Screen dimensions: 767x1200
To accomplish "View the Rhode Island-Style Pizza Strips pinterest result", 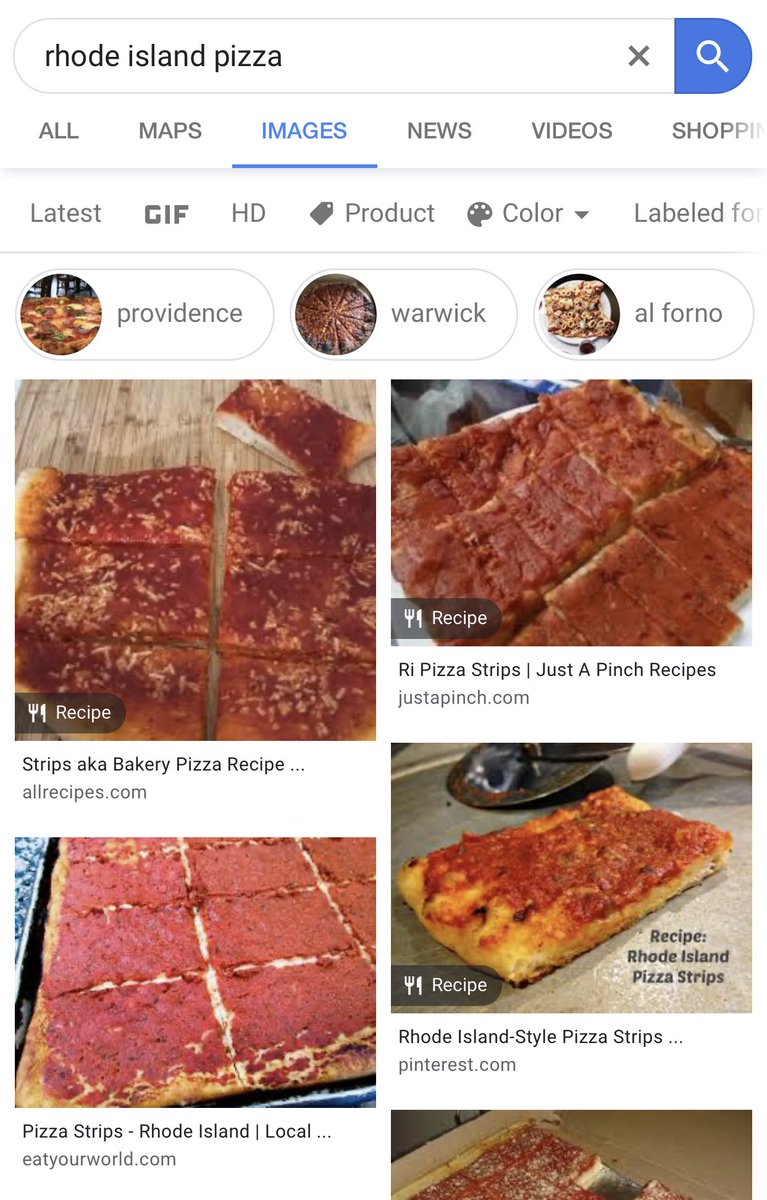I will (x=571, y=877).
